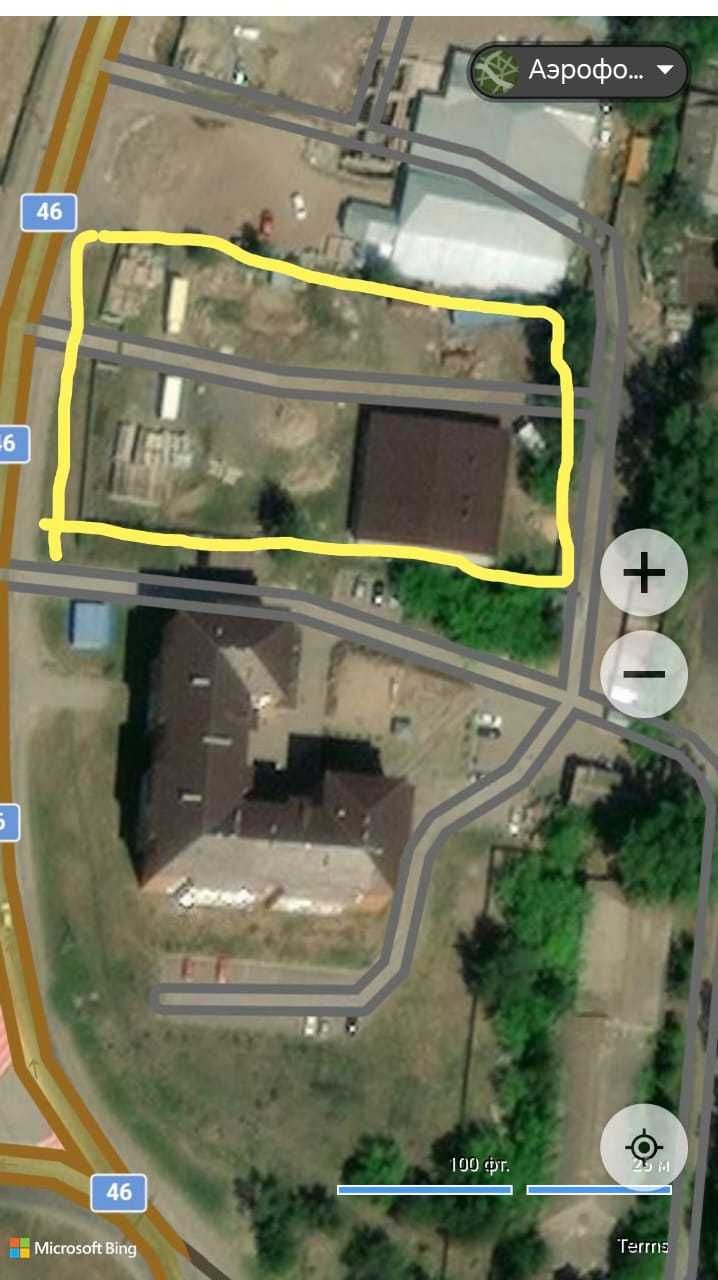The width and height of the screenshot is (718, 1280).
Task: Zoom in with the plus button
Action: click(x=644, y=573)
